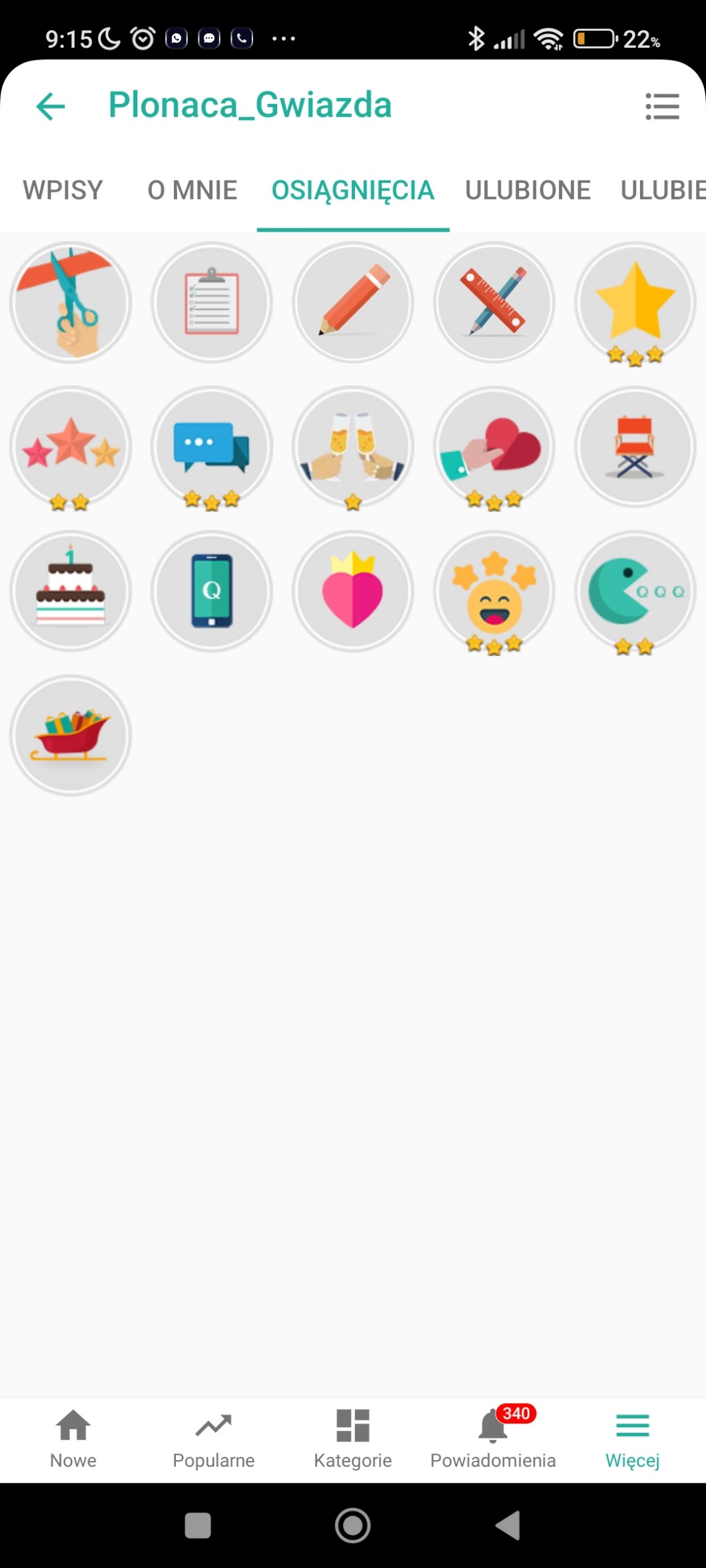Switch to the WPISY tab
The image size is (706, 1568).
coord(63,190)
